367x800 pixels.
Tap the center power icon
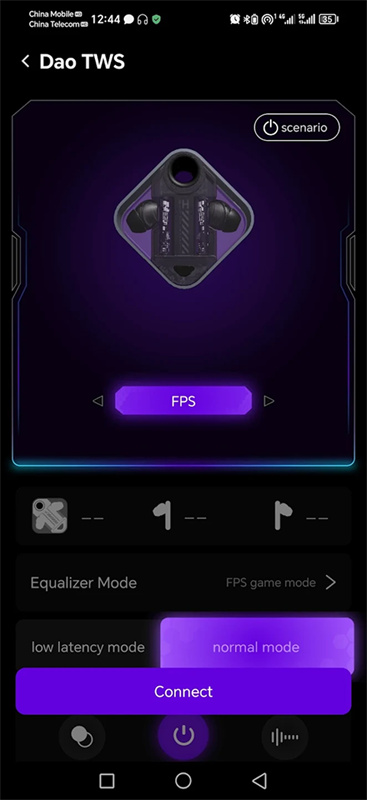coord(184,736)
